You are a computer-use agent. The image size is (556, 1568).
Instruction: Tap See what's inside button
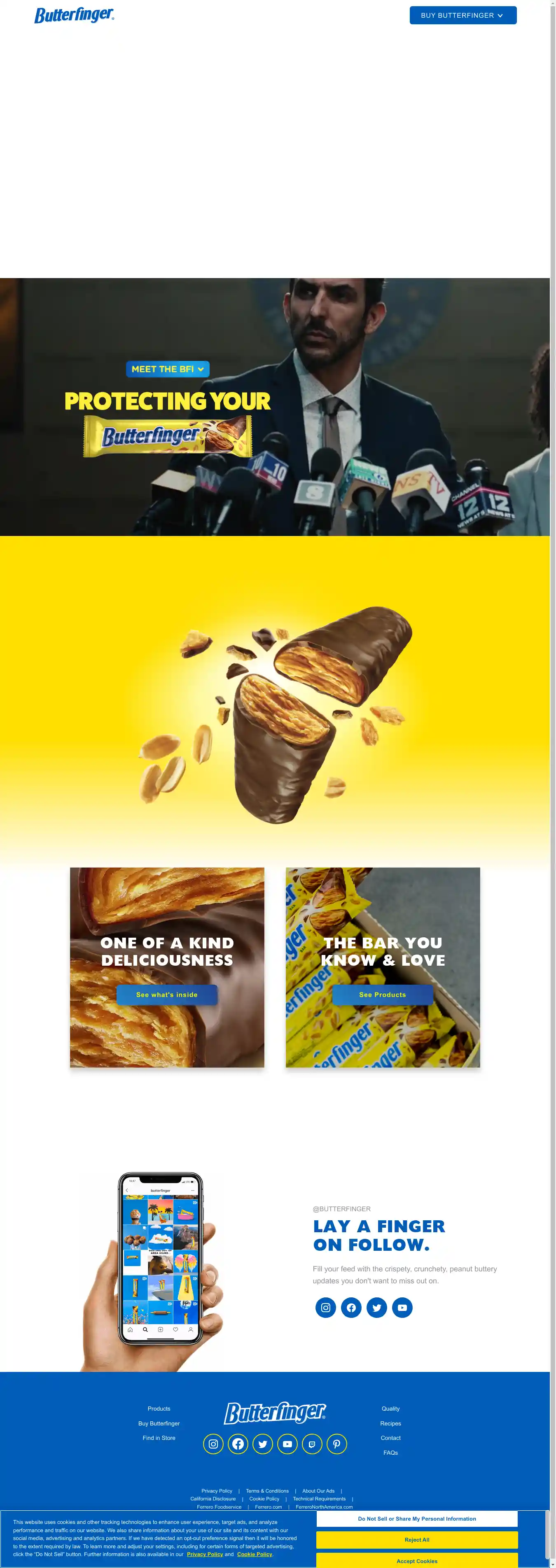pyautogui.click(x=167, y=995)
